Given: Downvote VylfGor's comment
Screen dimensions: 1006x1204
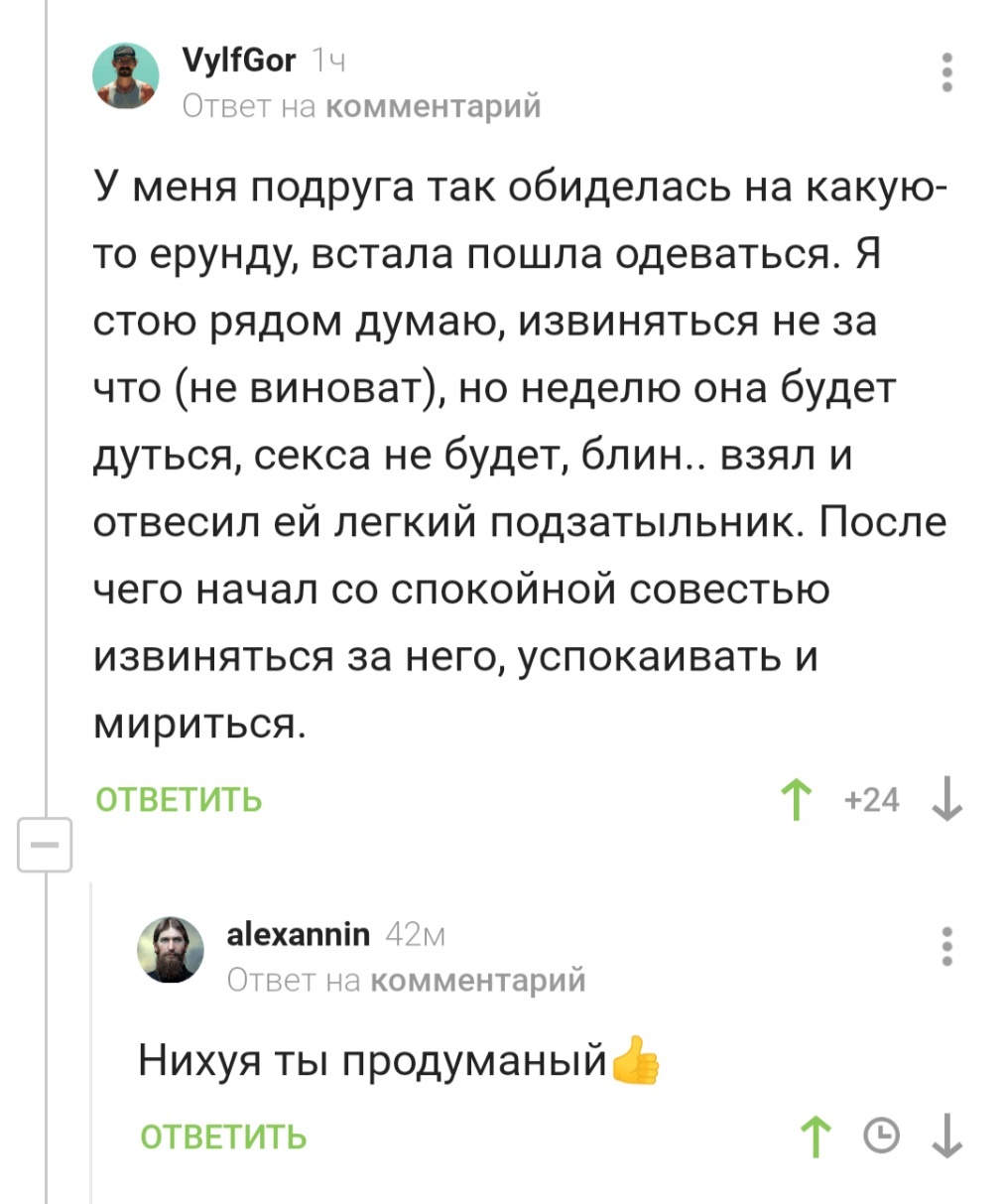Looking at the screenshot, I should [x=947, y=800].
